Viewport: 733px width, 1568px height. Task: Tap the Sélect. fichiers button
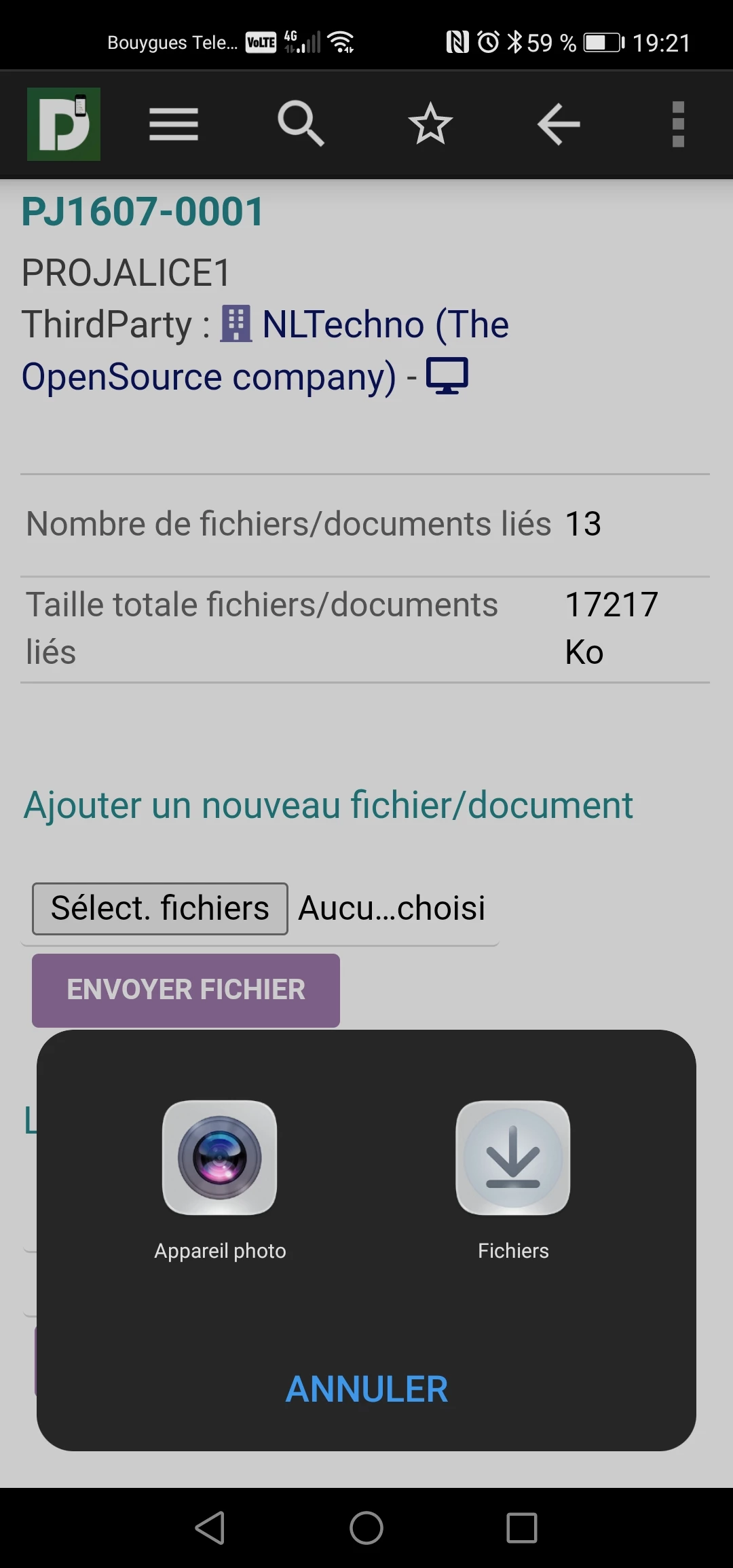(160, 908)
